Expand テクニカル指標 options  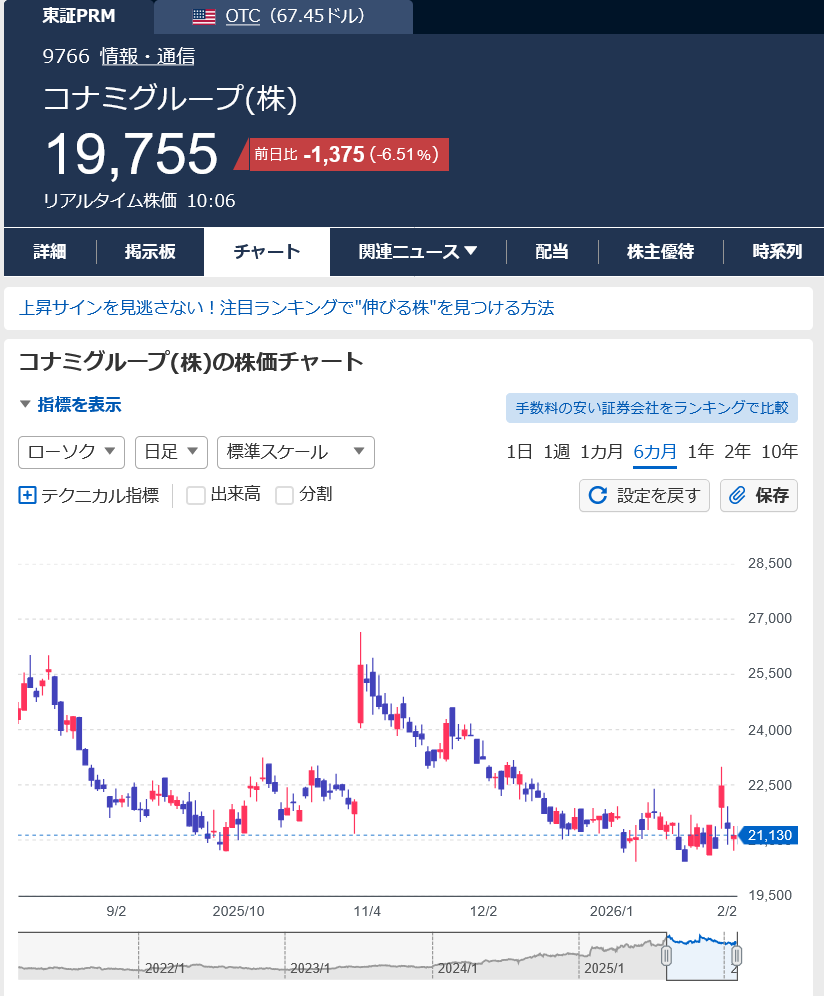coord(89,495)
